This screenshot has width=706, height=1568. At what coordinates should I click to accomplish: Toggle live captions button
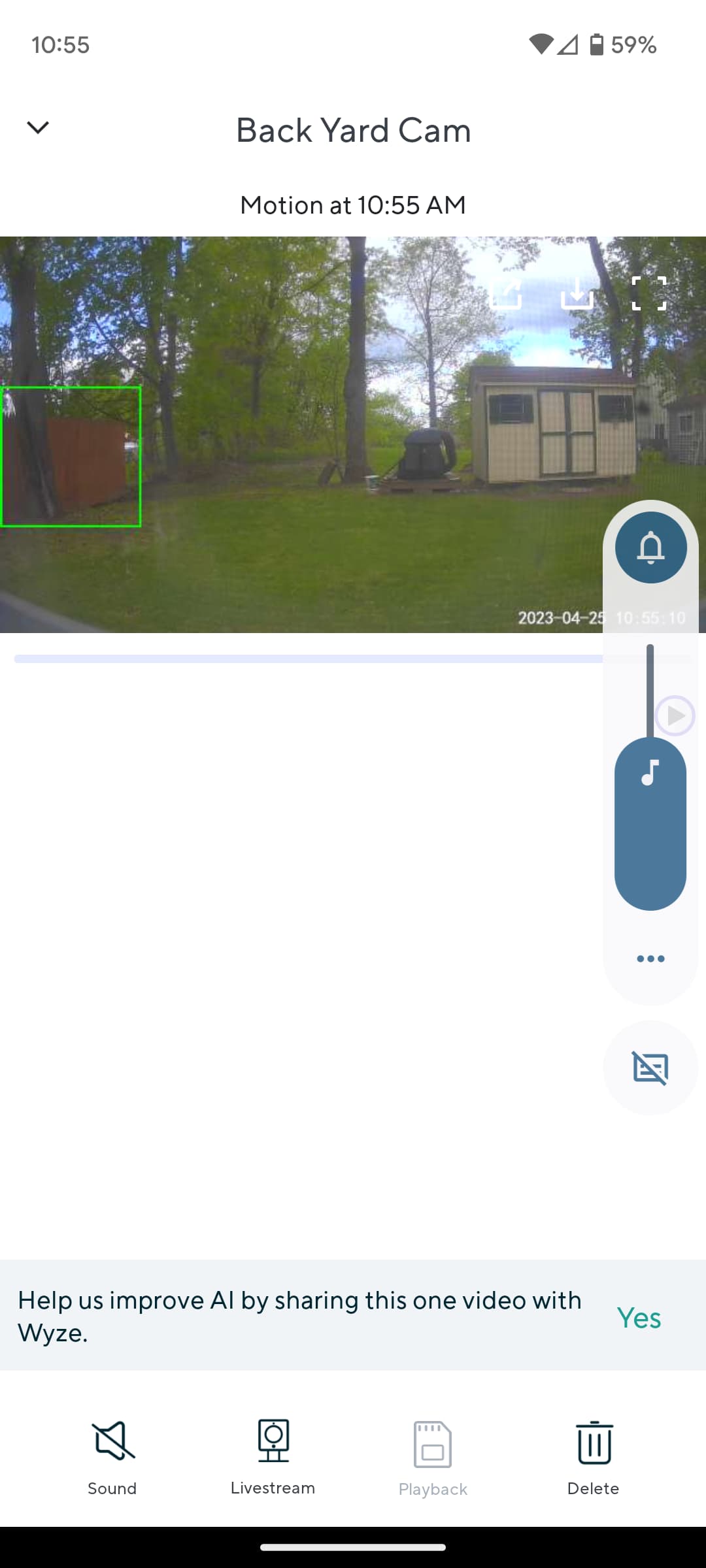[650, 1068]
